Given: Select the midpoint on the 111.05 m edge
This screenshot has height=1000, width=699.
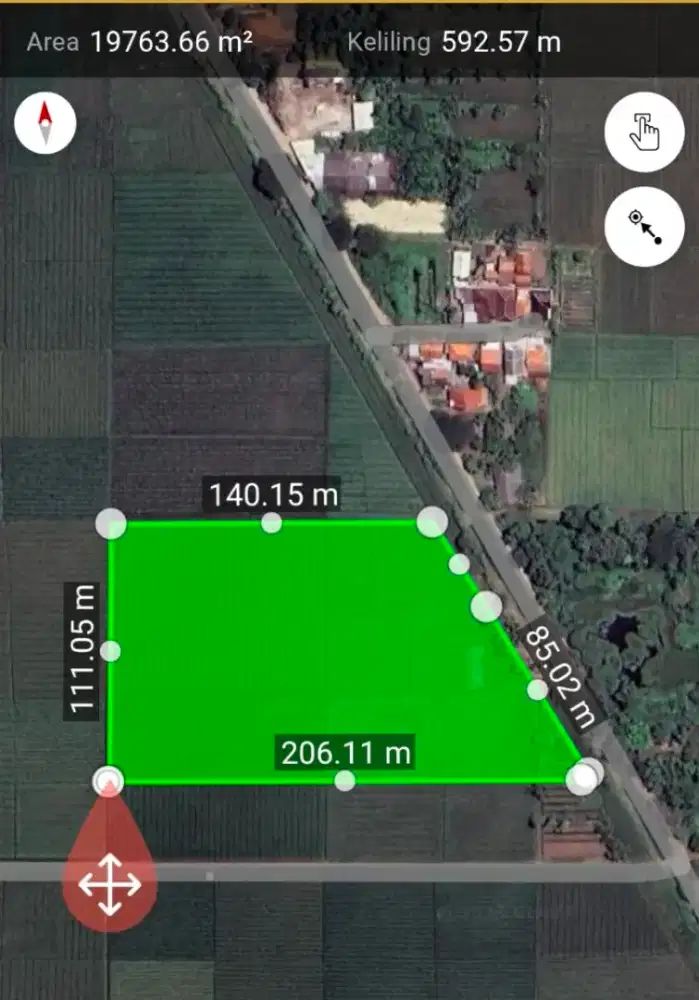Looking at the screenshot, I should (x=110, y=651).
